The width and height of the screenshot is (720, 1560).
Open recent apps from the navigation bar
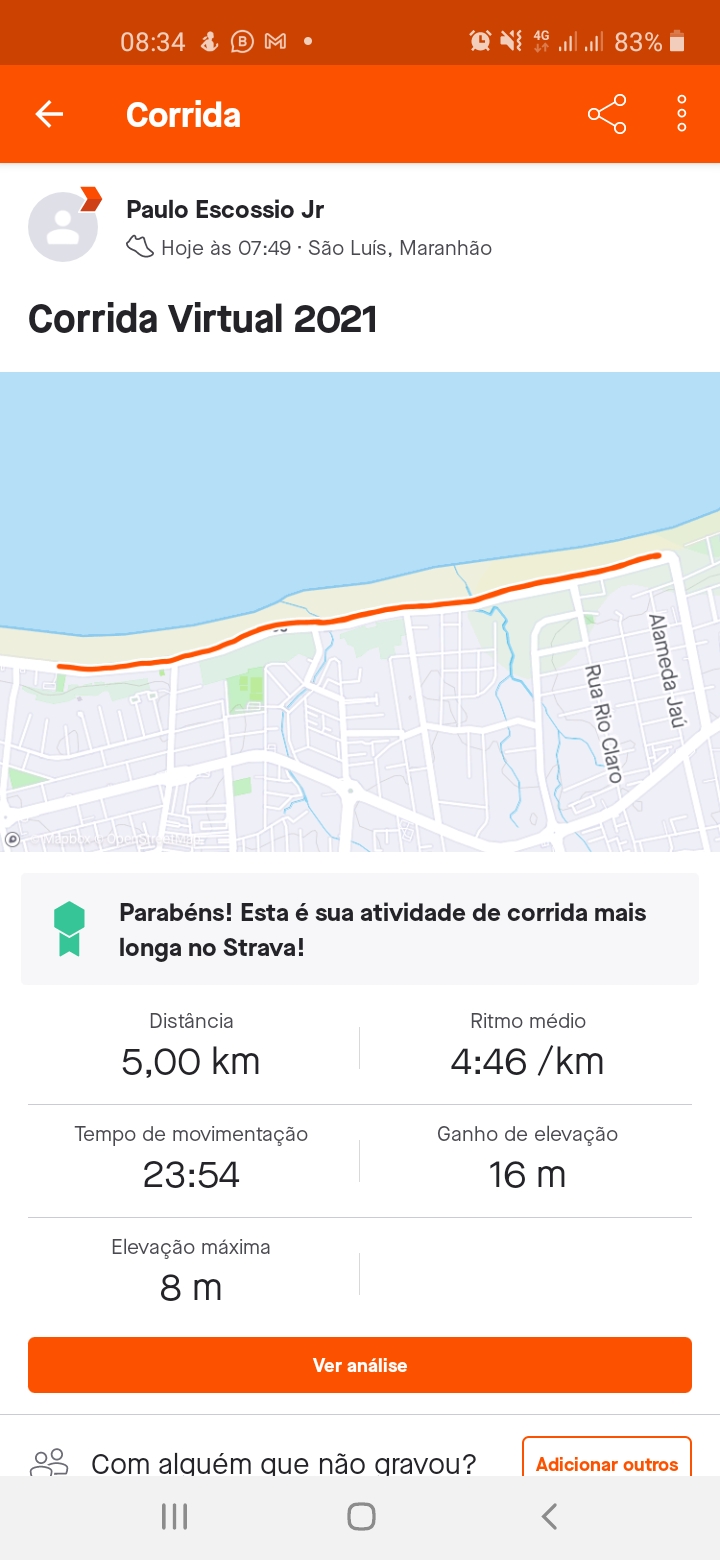175,1517
